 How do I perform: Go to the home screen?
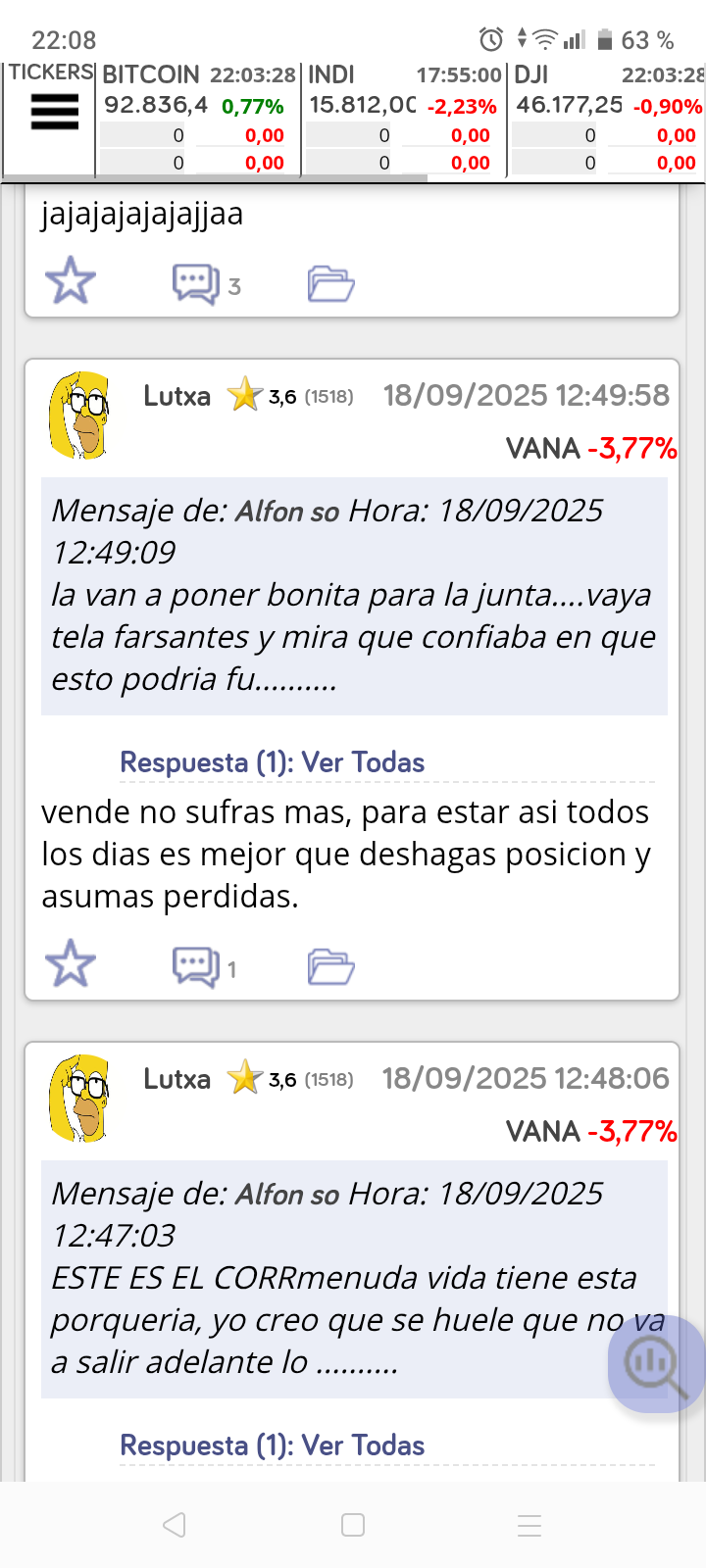point(353,1525)
